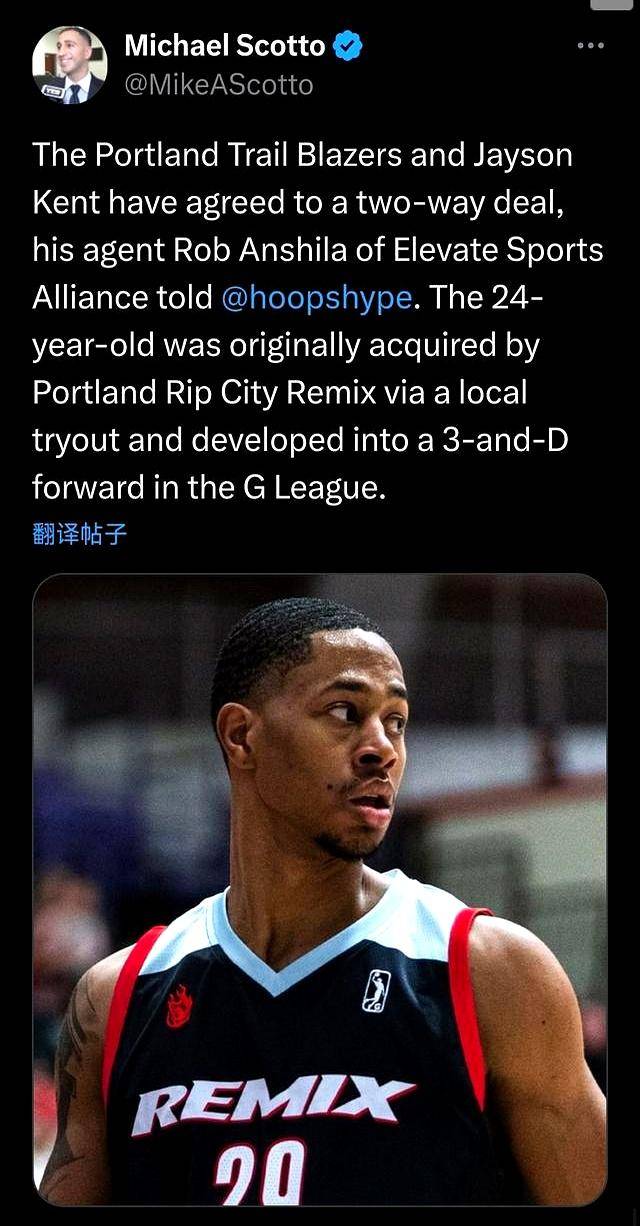Tap the translate post link
Screen dimensions: 640x1226
pos(80,534)
